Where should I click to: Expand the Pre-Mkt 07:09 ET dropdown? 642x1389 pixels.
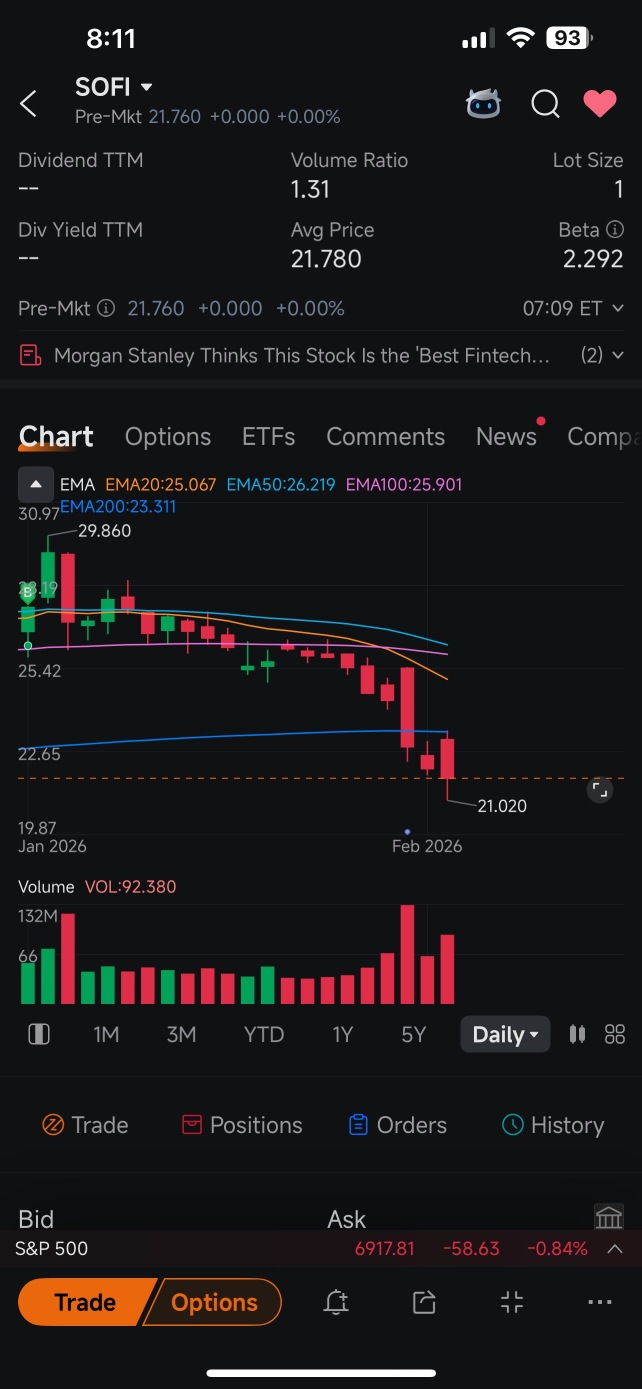click(x=573, y=309)
